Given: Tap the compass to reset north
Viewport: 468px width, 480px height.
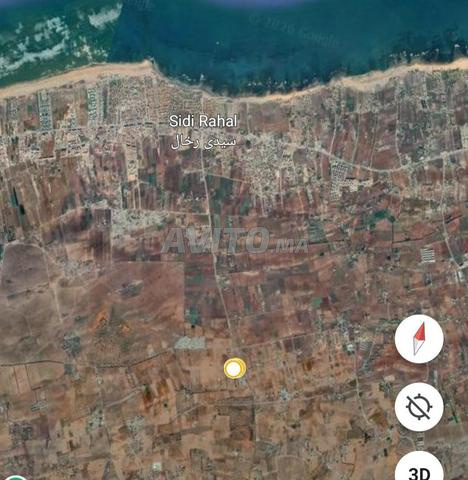Looking at the screenshot, I should [419, 339].
